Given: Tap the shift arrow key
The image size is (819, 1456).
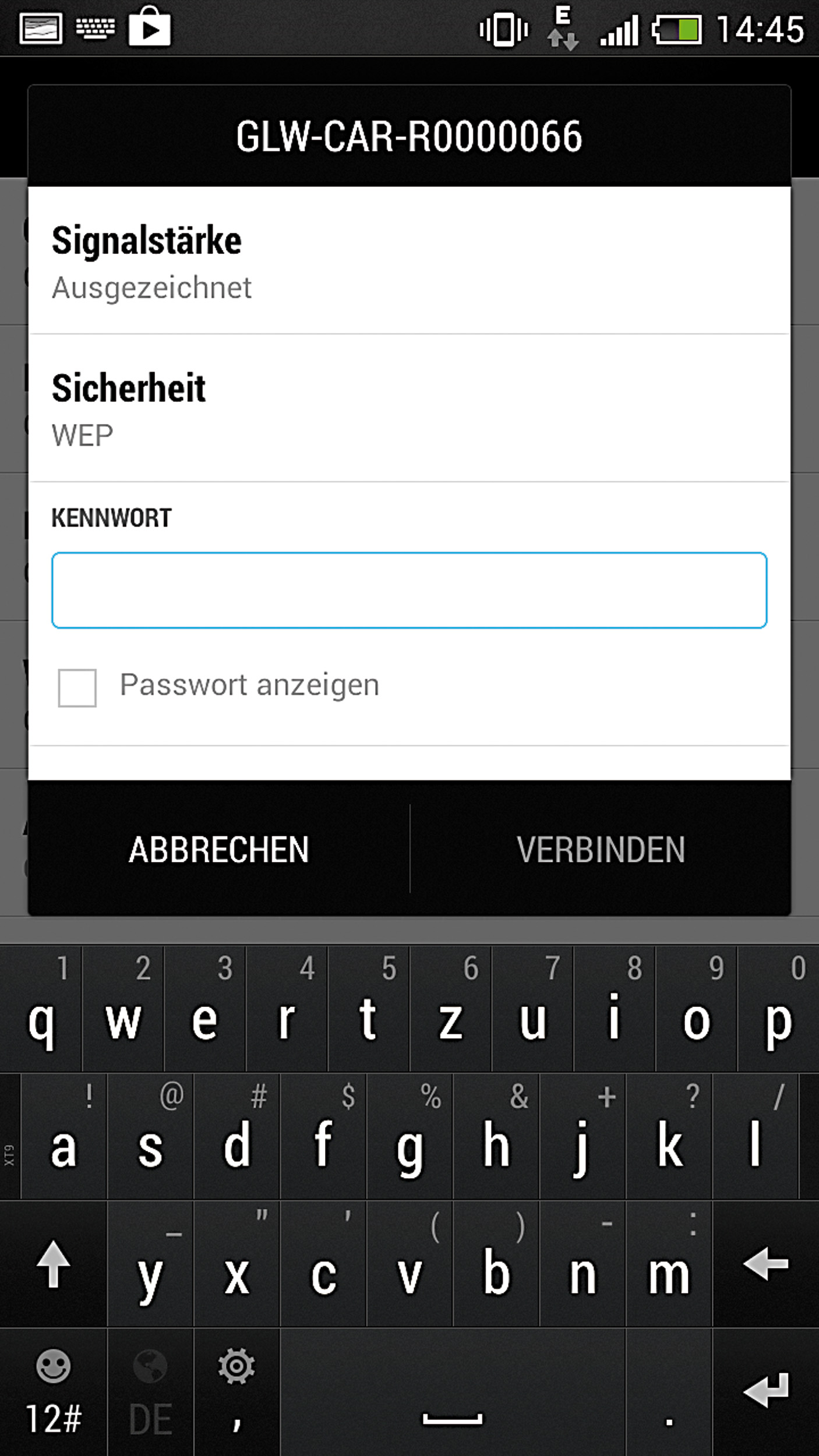Looking at the screenshot, I should [54, 1264].
